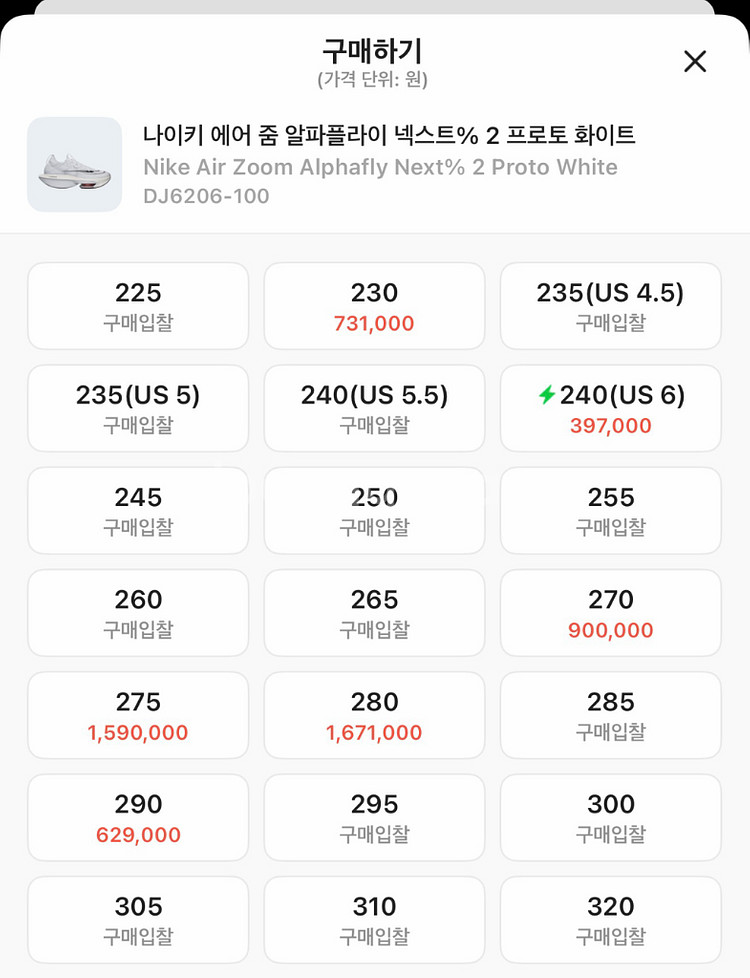750x978 pixels.
Task: Select size 290 for 629,000
Action: [137, 817]
